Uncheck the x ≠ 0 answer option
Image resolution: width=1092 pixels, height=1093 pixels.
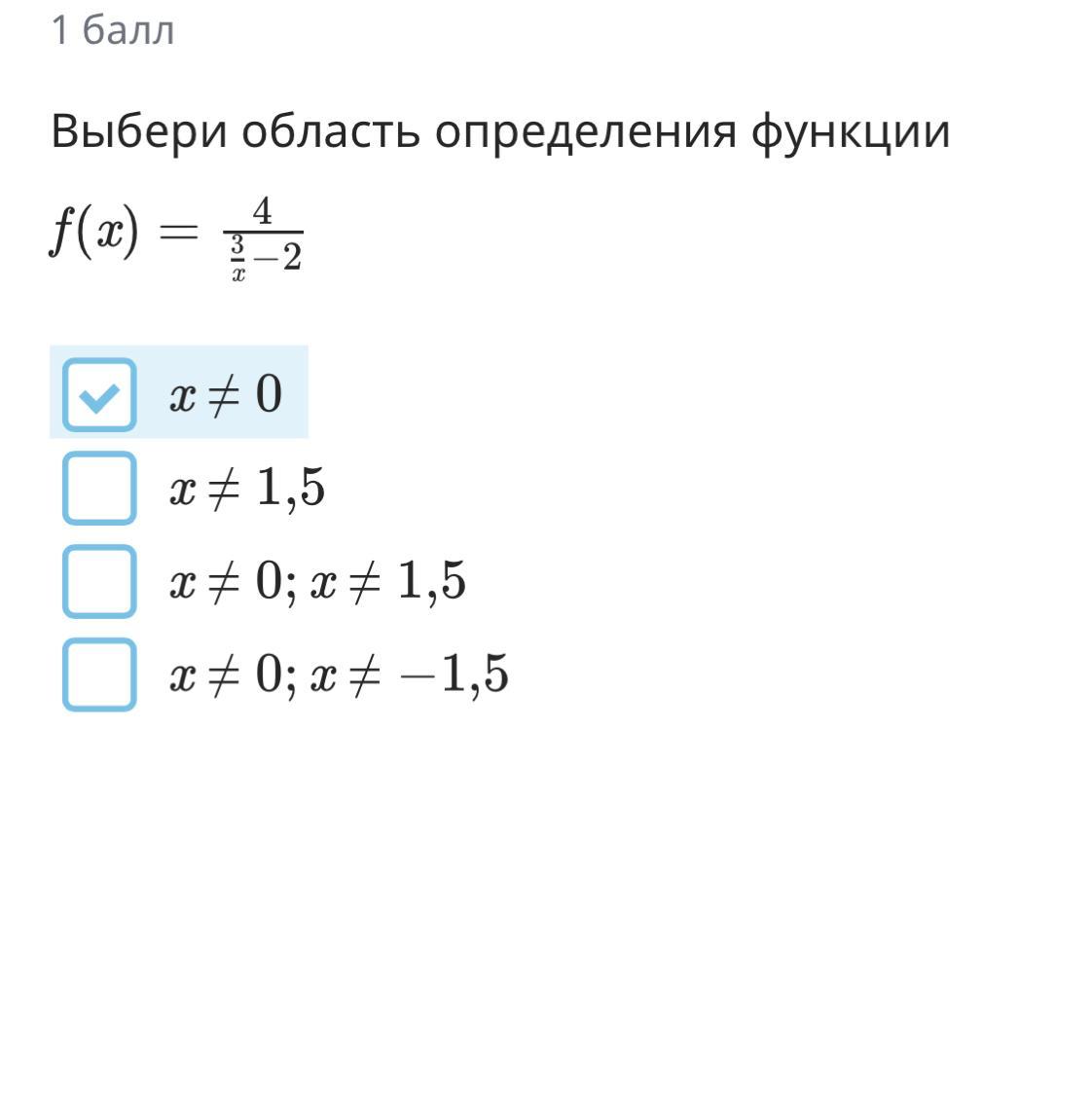click(x=99, y=395)
